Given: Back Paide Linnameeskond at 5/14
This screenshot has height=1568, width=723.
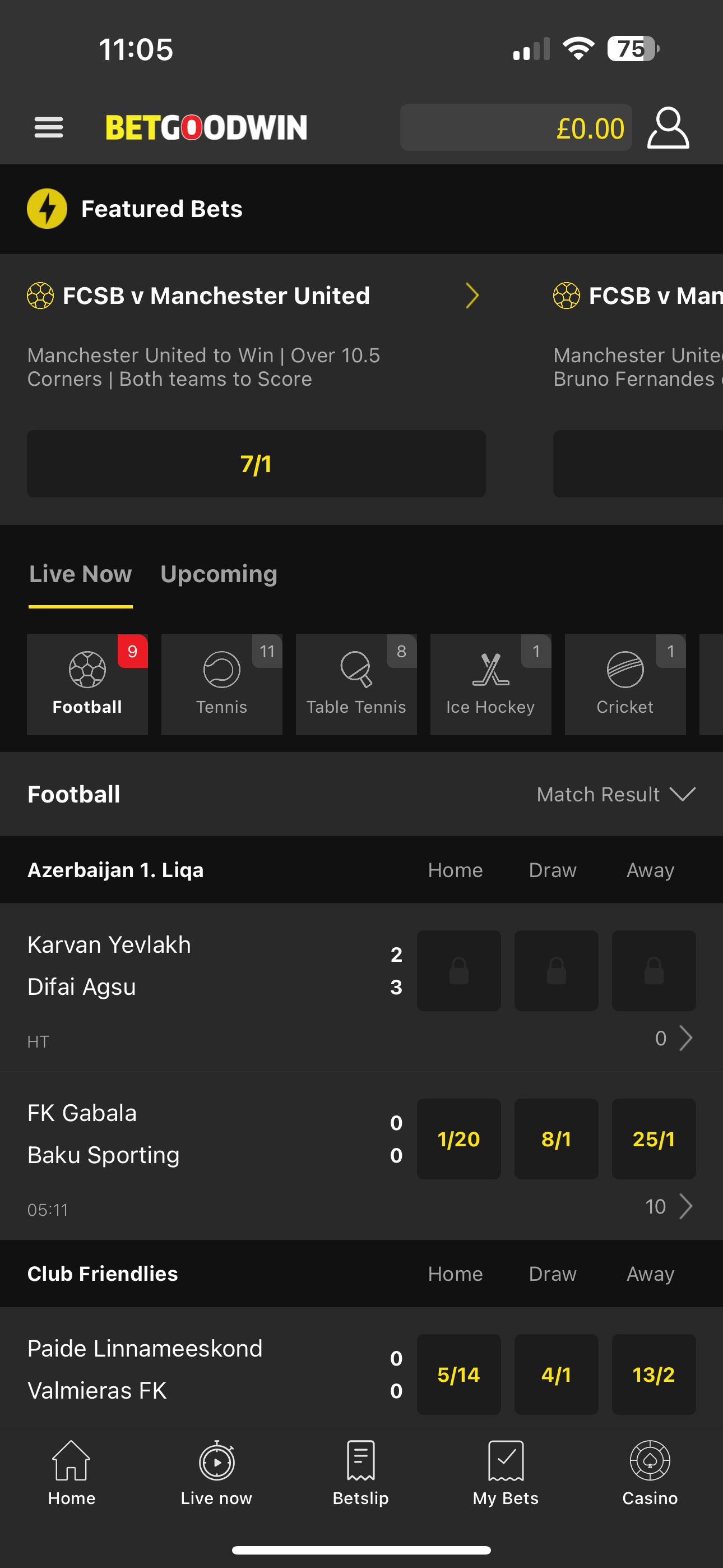Looking at the screenshot, I should coord(458,1375).
